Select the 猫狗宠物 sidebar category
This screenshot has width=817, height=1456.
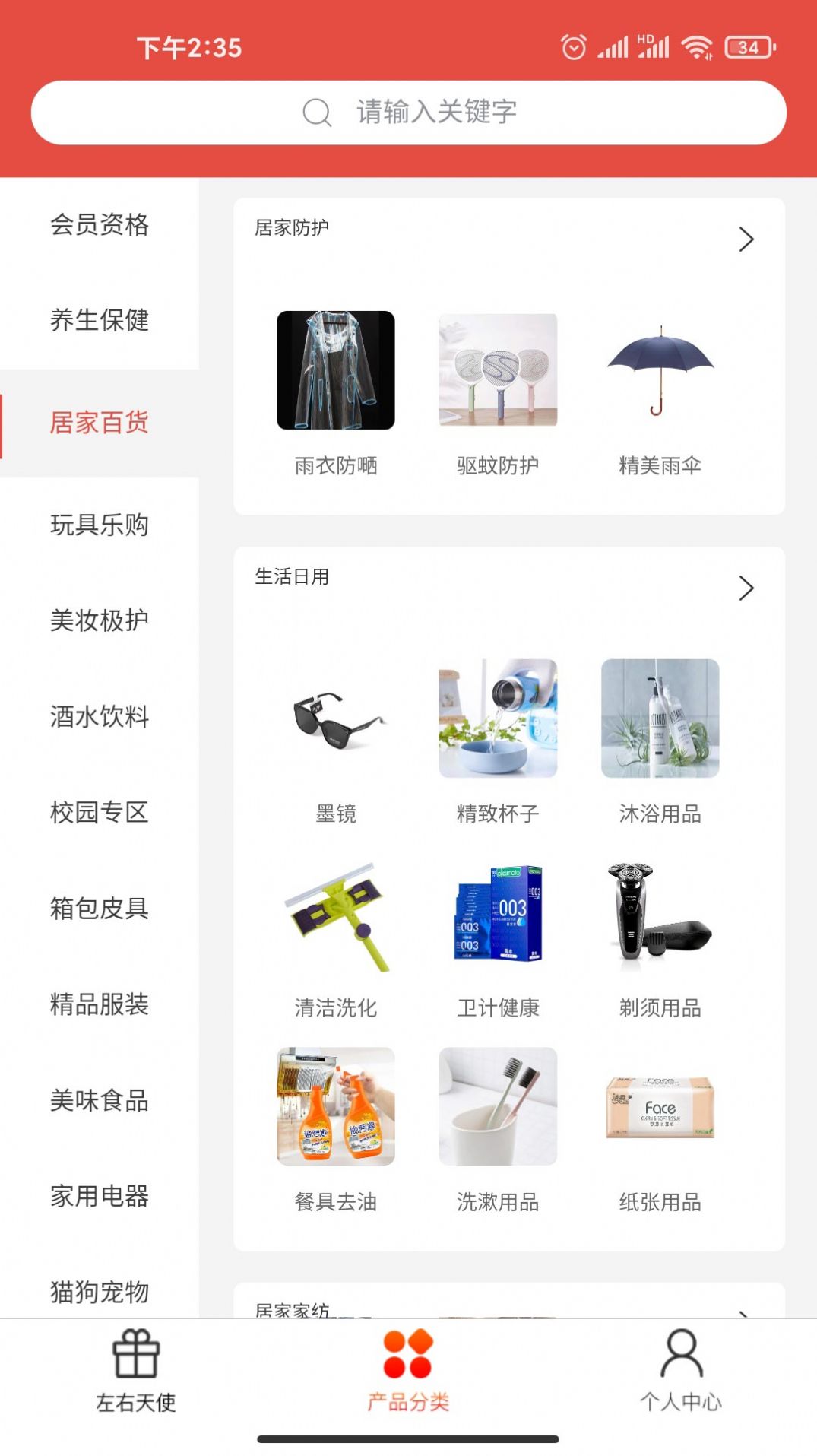click(x=99, y=1291)
